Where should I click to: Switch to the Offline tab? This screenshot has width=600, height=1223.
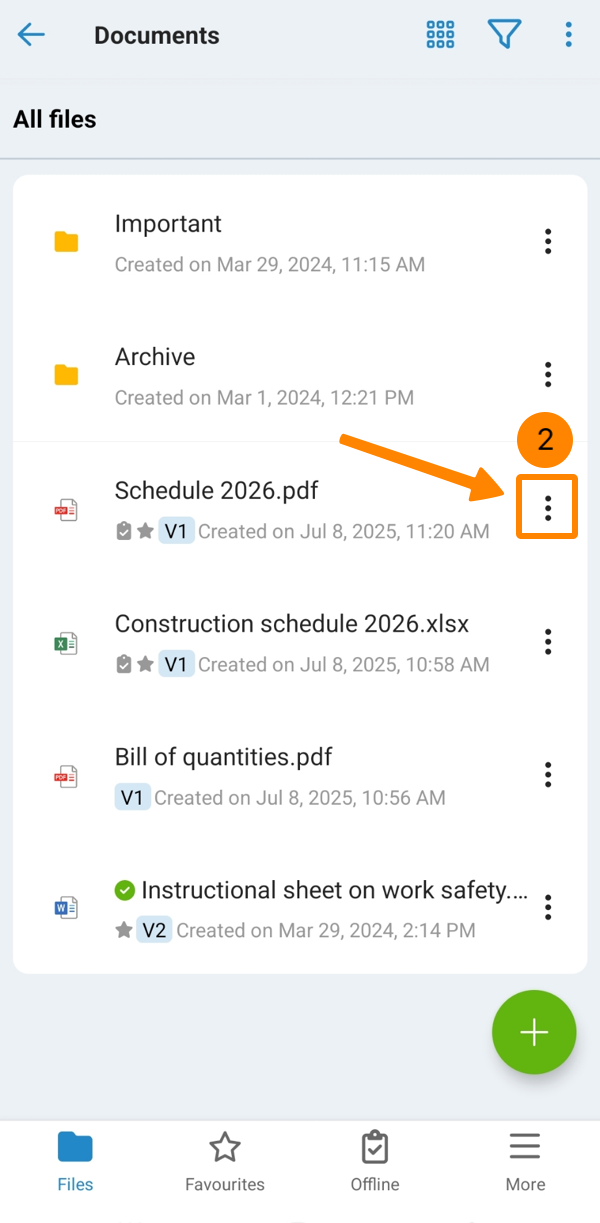(x=375, y=1162)
